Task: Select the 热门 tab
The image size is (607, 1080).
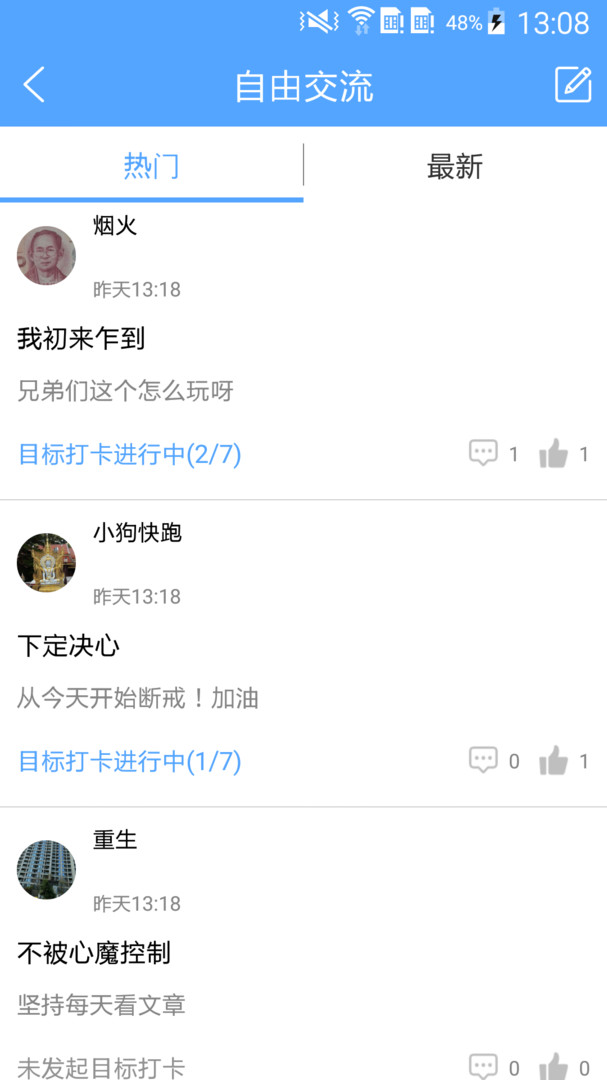Action: [x=151, y=166]
